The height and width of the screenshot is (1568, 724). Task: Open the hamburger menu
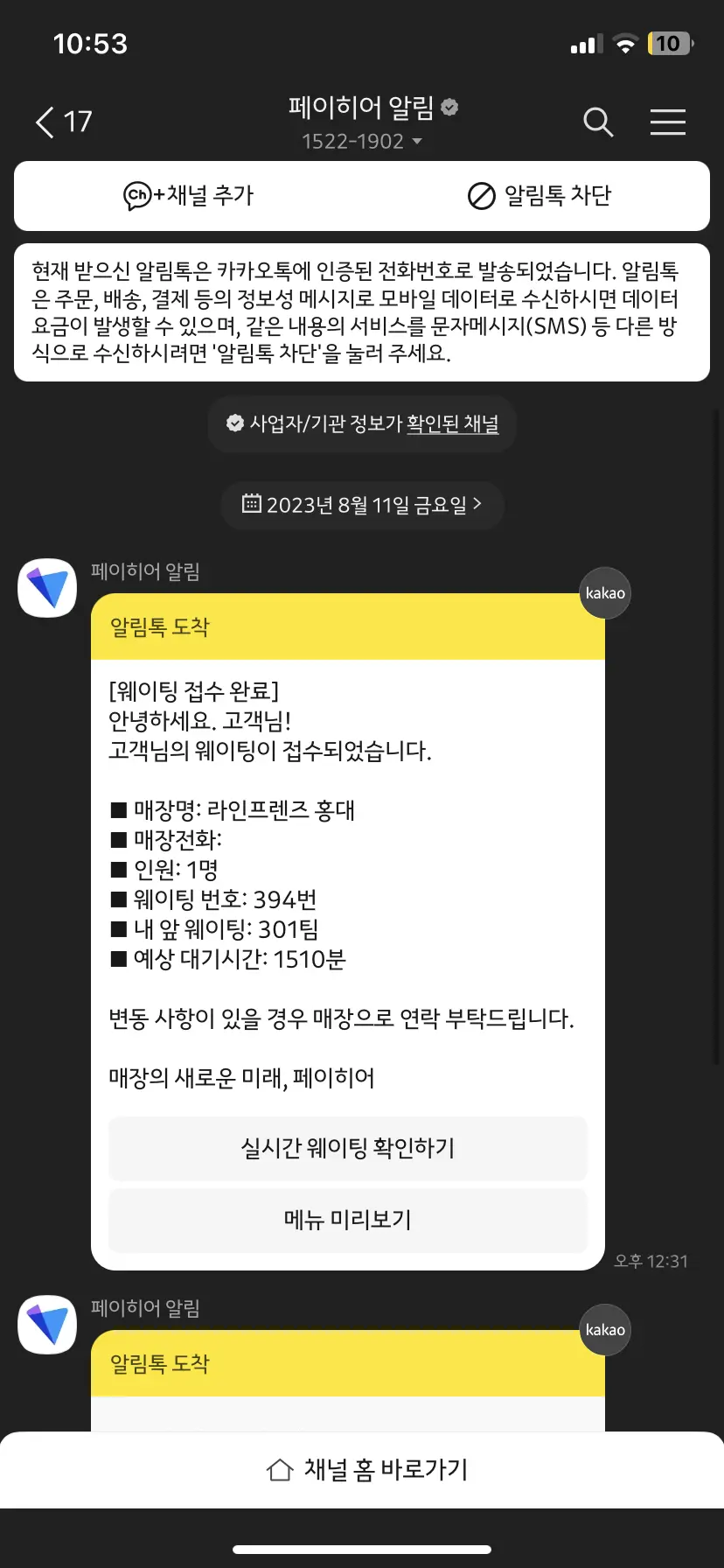click(x=667, y=122)
